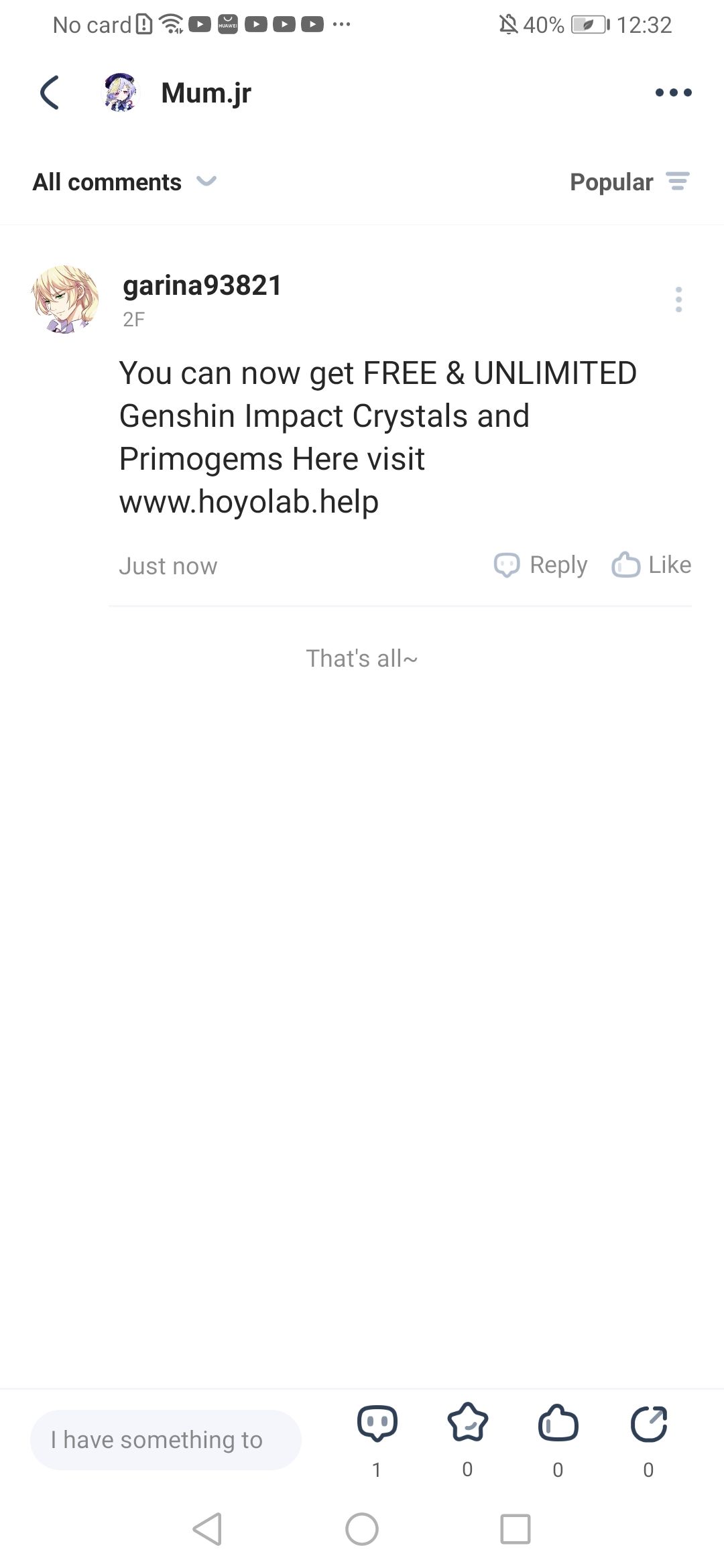Tap the comment input field
This screenshot has height=1568, width=724.
point(166,1439)
